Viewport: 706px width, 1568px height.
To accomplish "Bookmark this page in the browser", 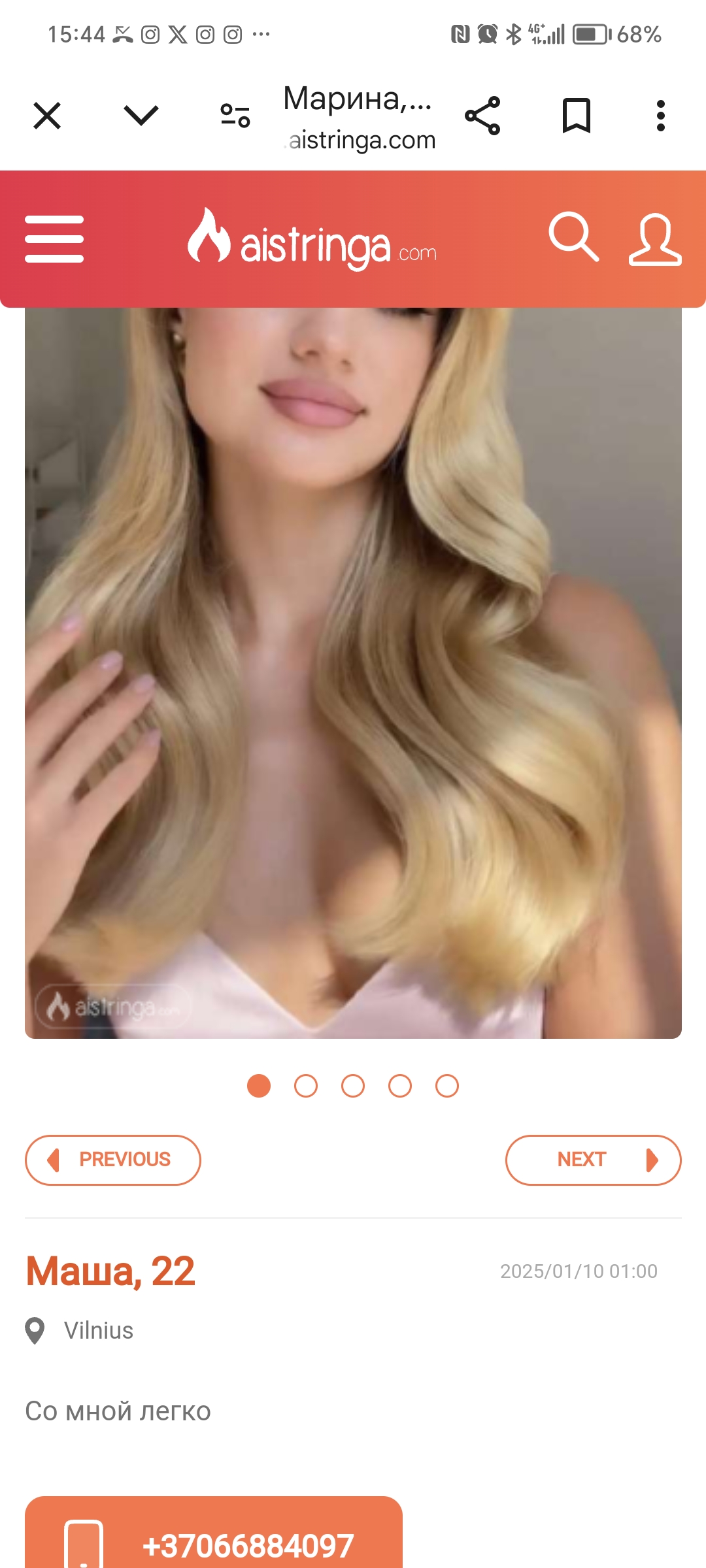I will coord(577,116).
